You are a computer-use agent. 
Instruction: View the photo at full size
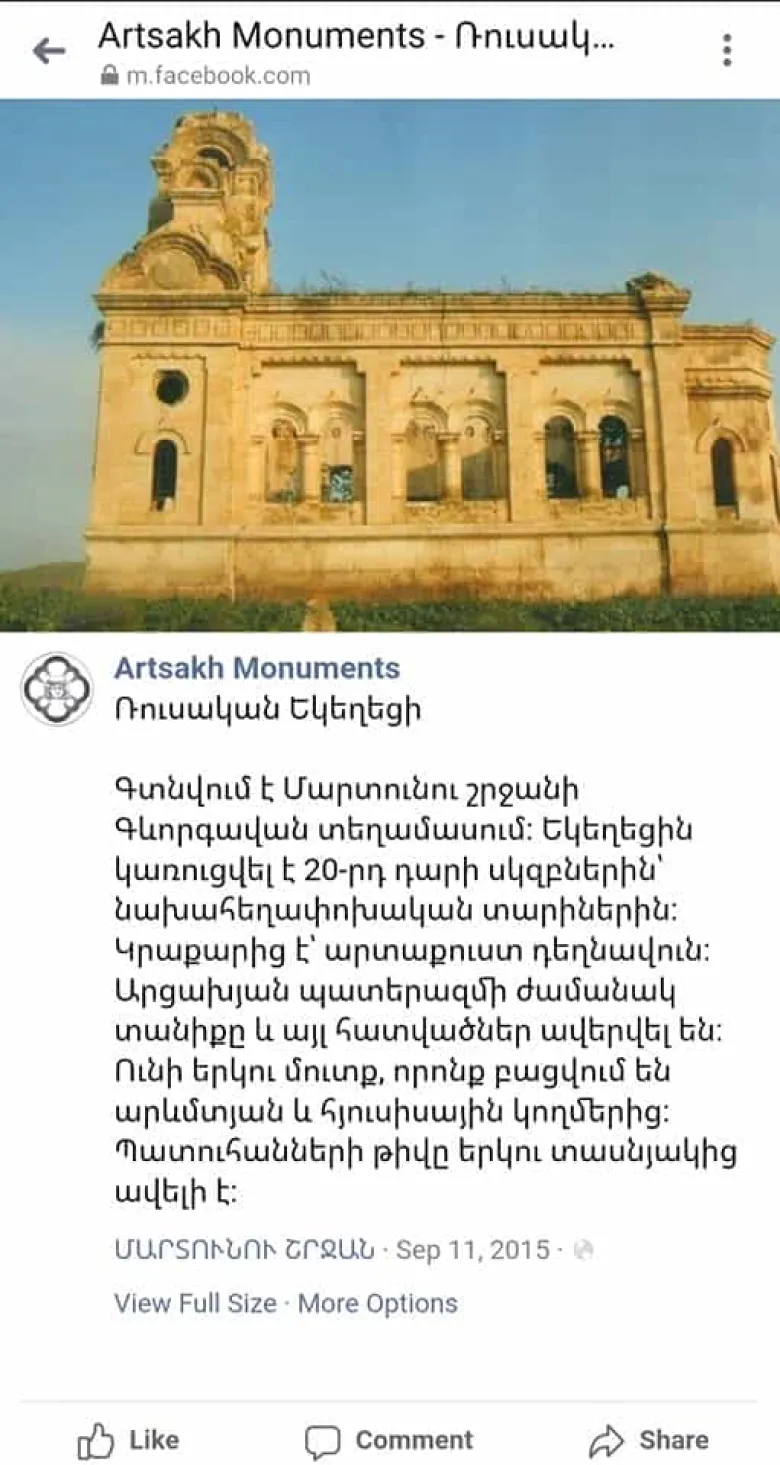pos(195,1303)
